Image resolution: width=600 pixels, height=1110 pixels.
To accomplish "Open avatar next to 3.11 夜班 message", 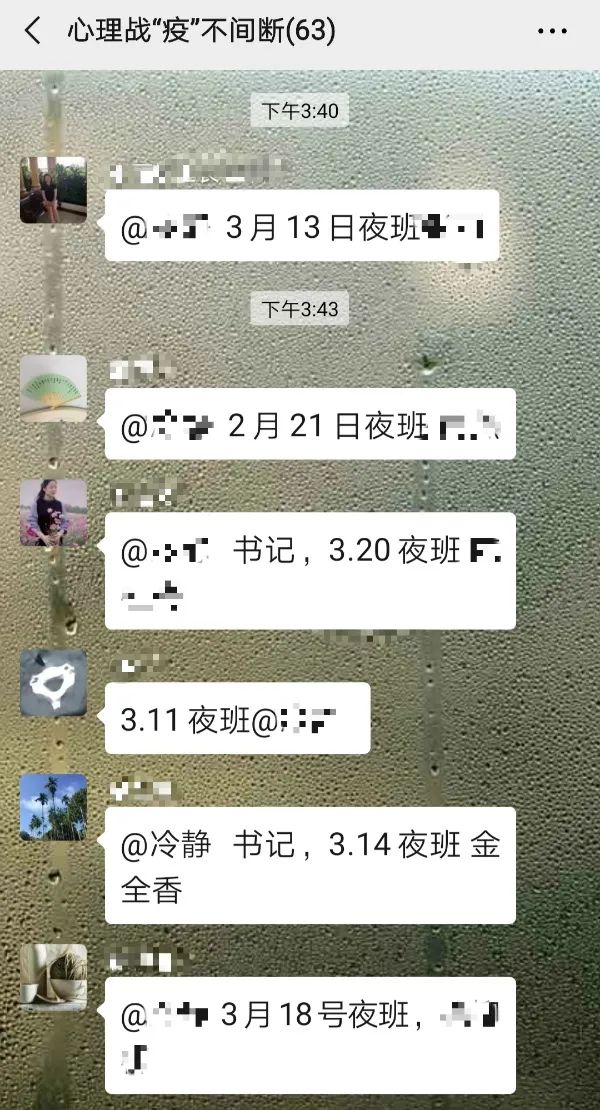I will tap(53, 683).
